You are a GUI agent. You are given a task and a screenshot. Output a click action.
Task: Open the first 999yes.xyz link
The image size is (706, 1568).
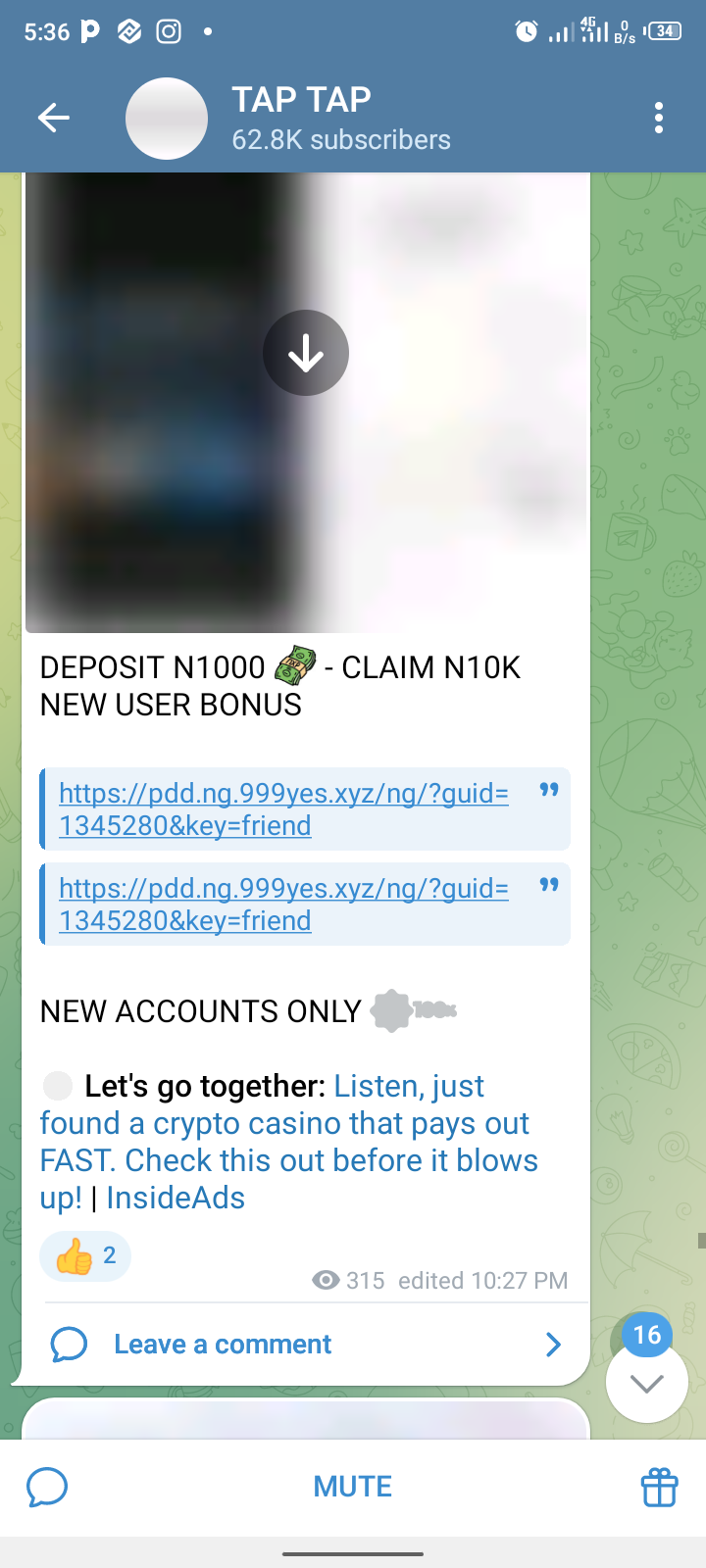click(x=283, y=808)
